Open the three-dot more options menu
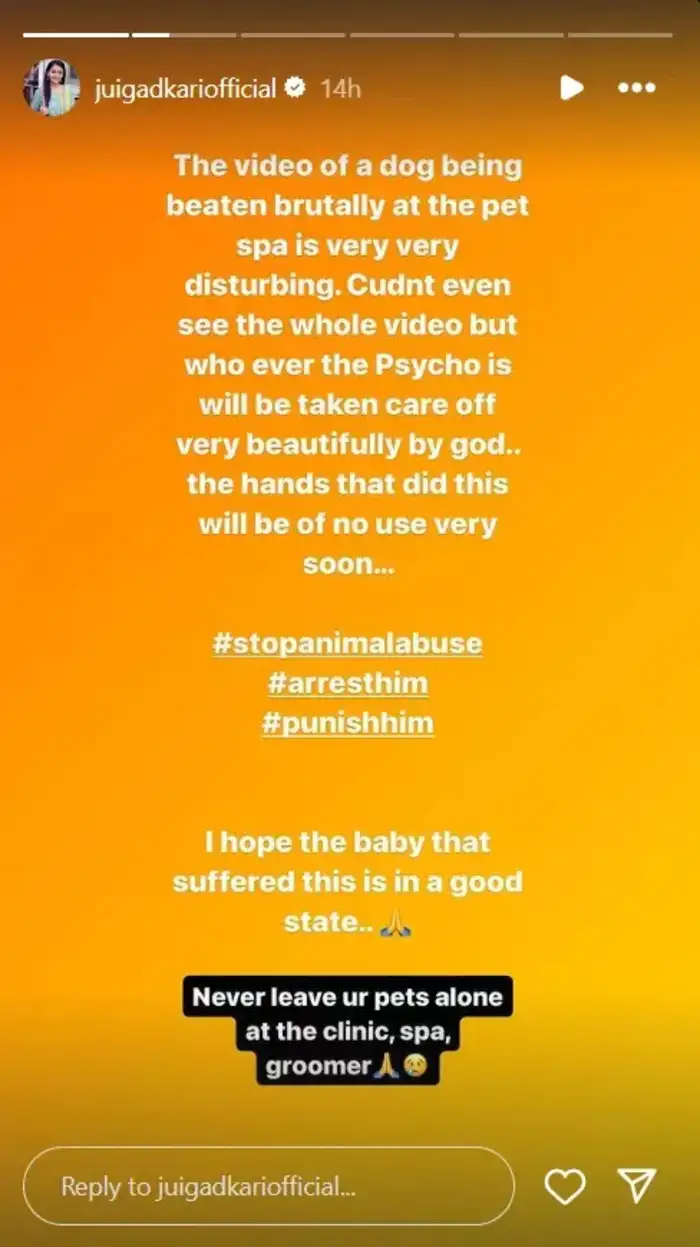The image size is (700, 1247). (637, 88)
